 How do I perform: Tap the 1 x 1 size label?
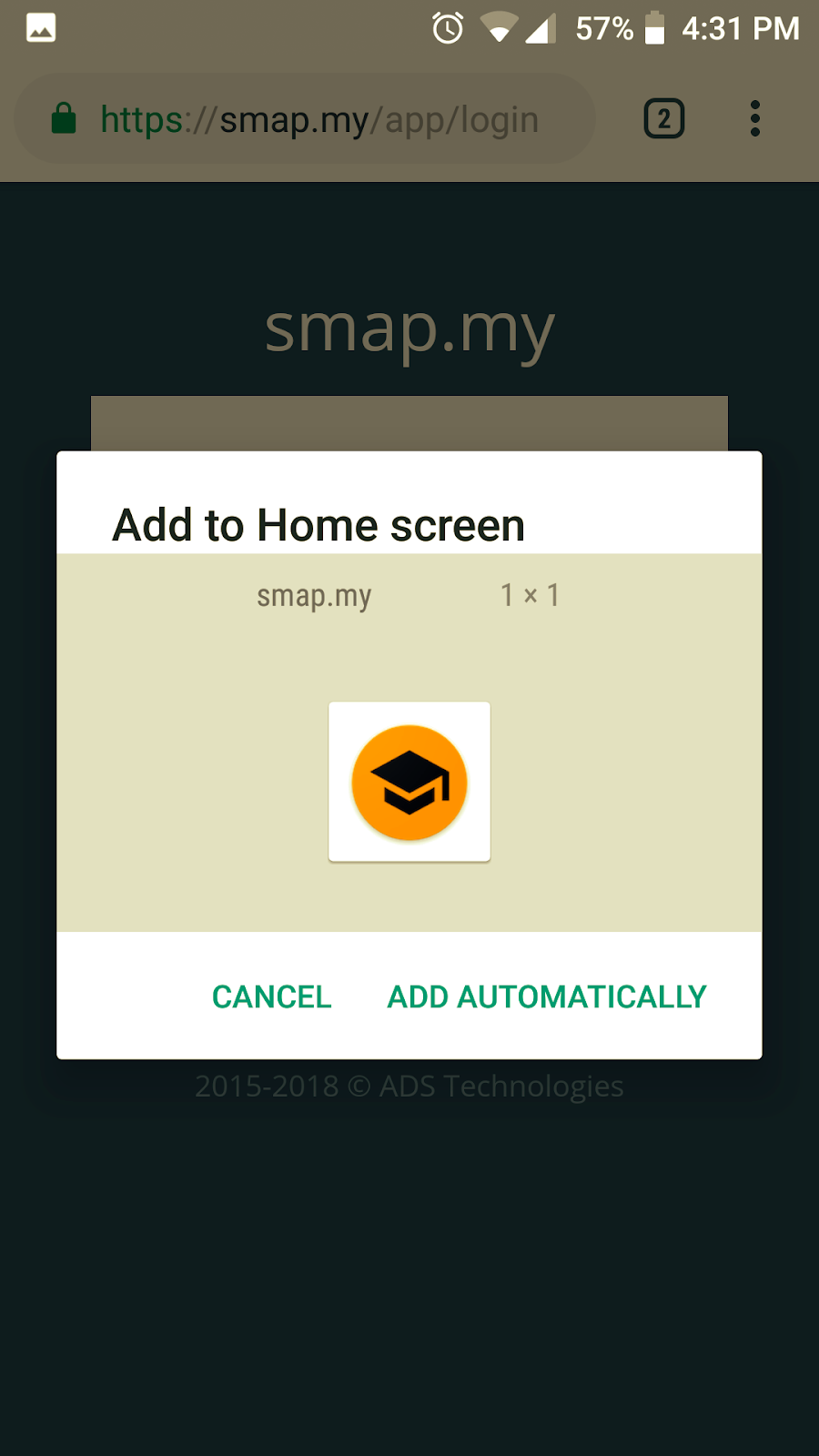tap(530, 595)
